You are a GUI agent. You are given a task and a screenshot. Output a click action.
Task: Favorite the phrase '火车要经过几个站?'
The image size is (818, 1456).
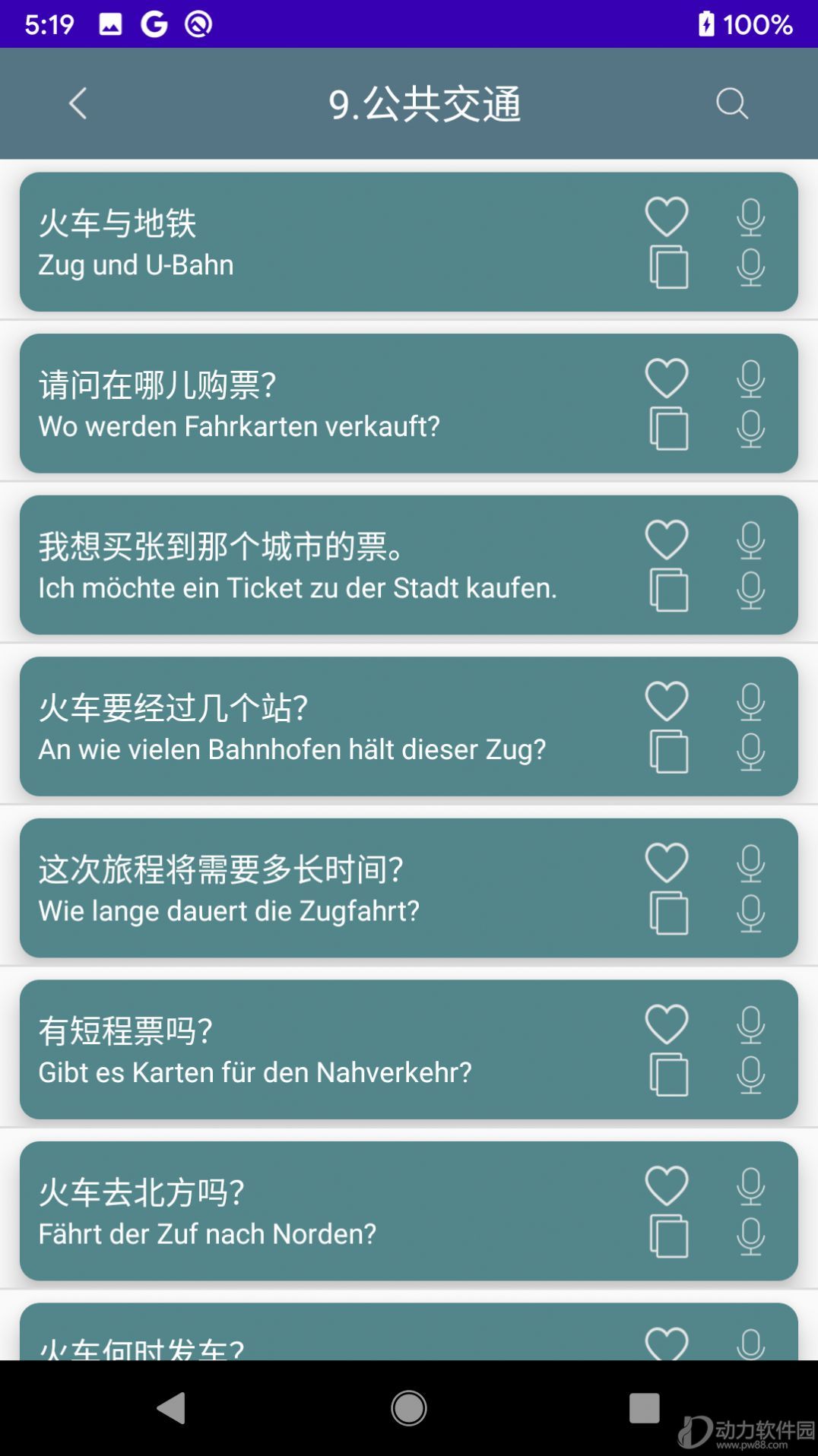667,701
